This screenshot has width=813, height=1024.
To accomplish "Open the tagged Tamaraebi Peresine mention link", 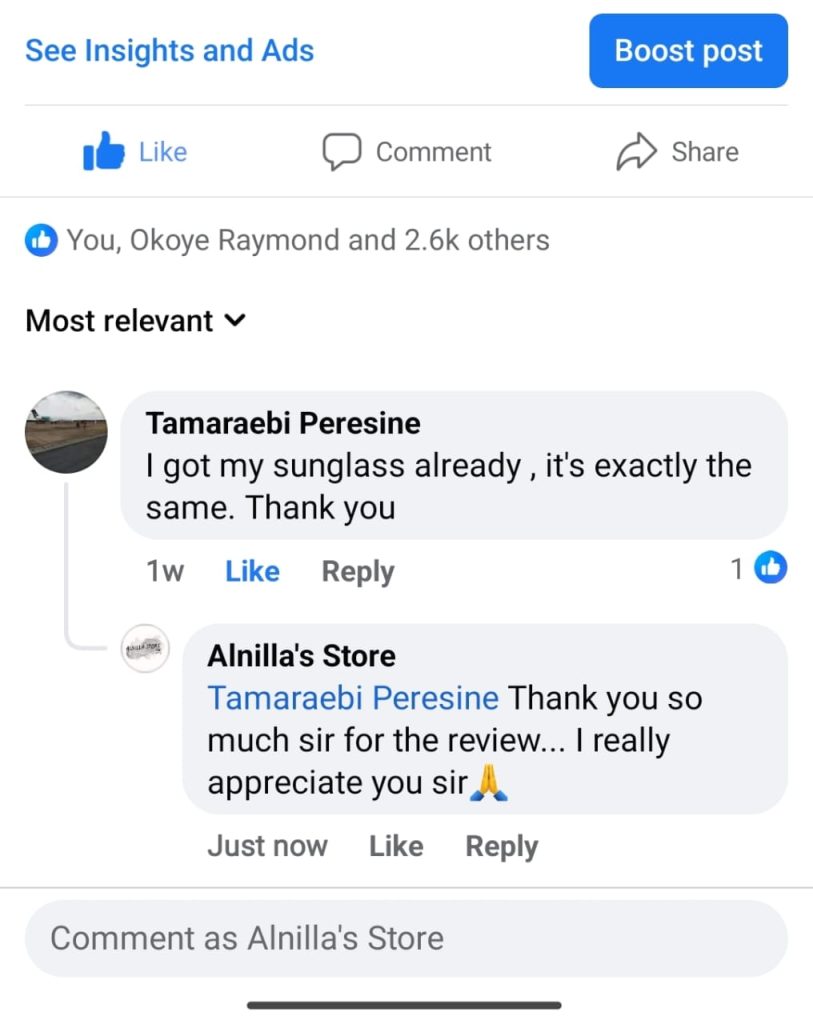I will tap(352, 698).
